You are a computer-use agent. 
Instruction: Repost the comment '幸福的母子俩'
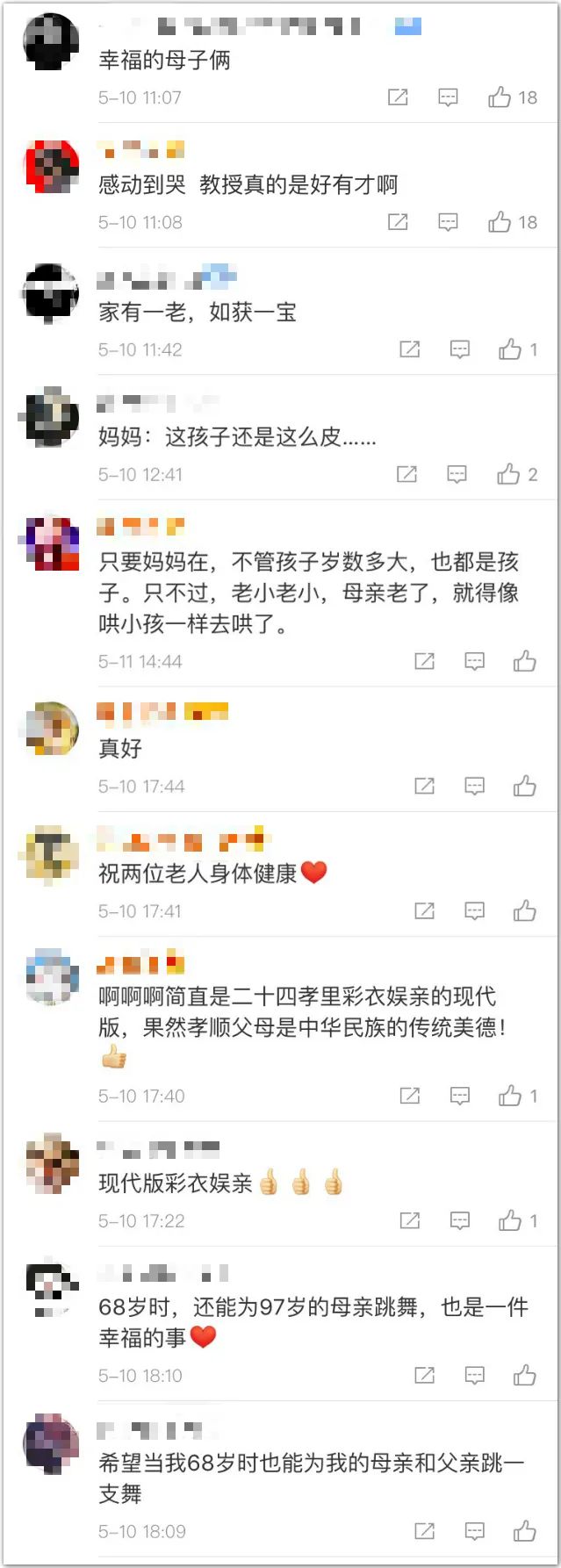(x=398, y=97)
